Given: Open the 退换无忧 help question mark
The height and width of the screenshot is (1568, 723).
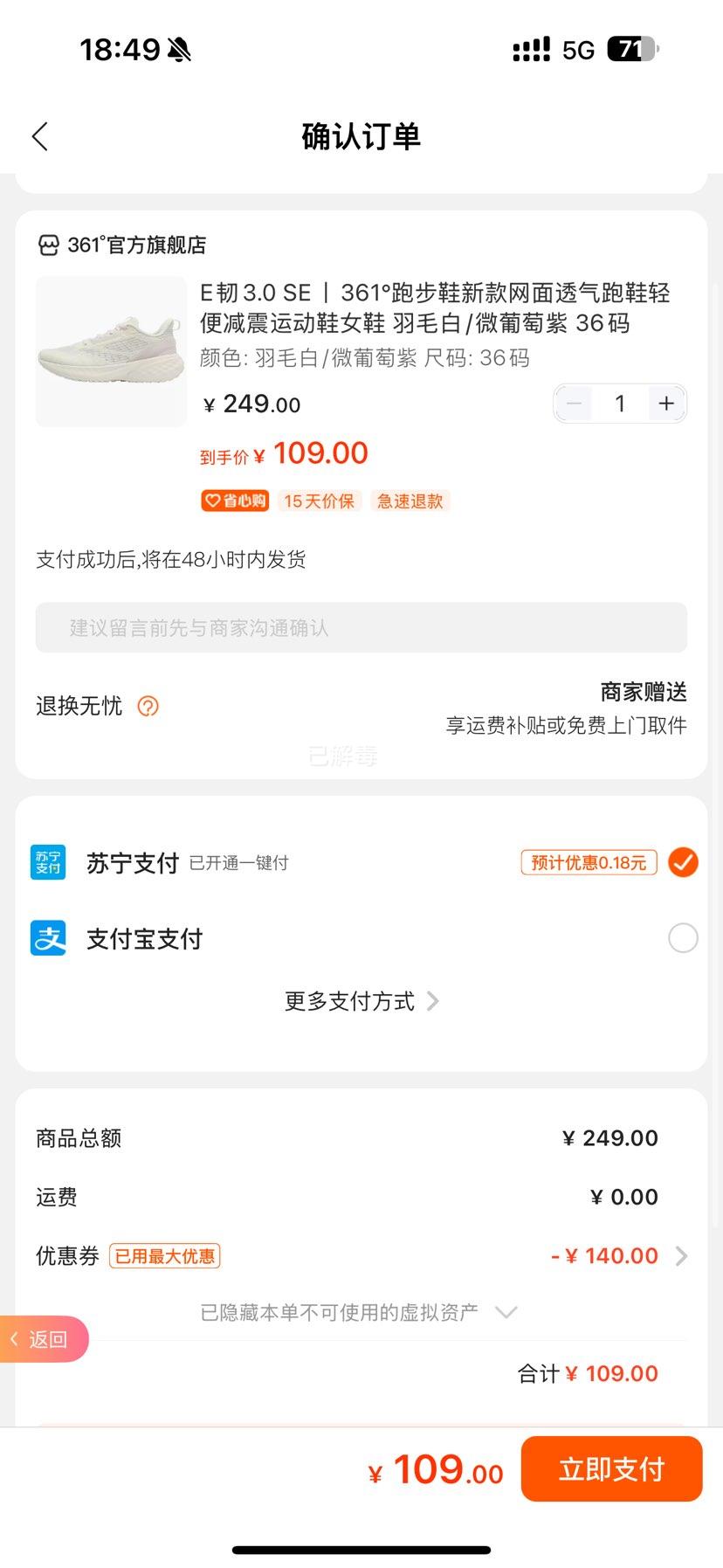Looking at the screenshot, I should (148, 706).
